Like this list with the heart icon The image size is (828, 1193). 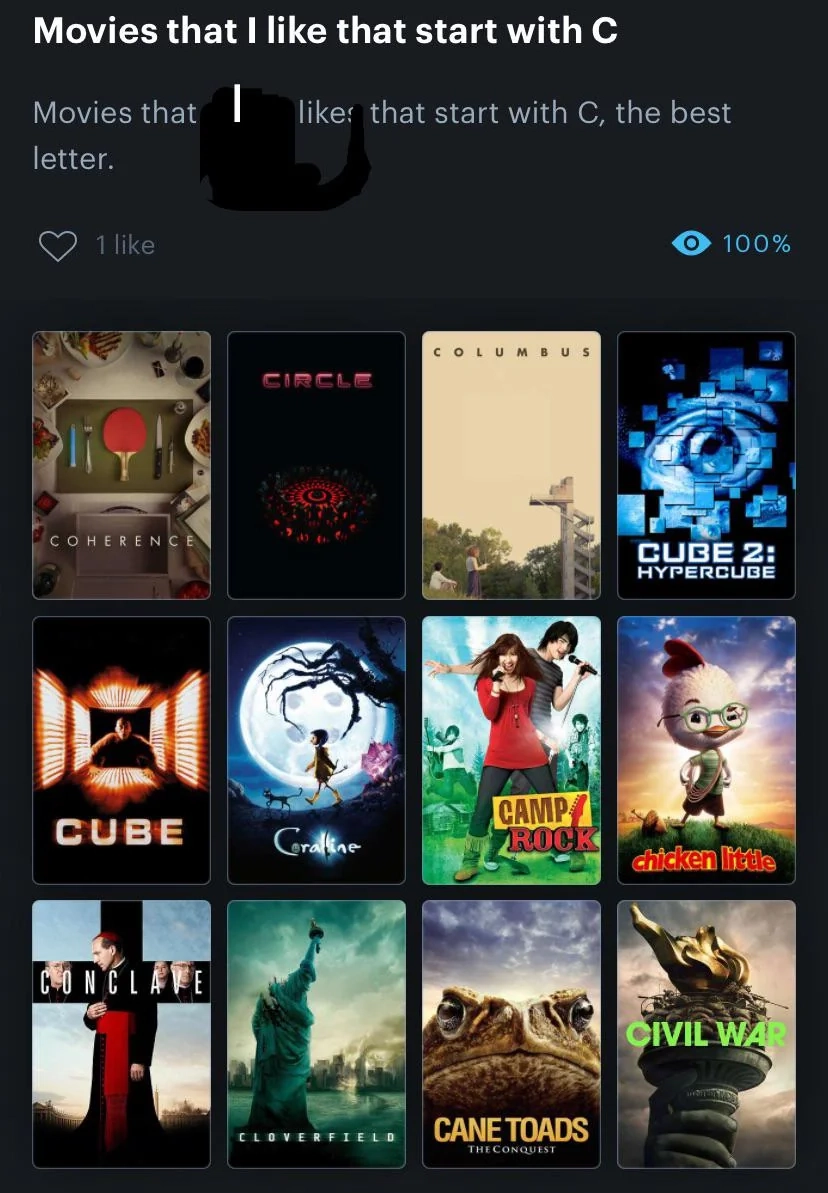click(x=58, y=245)
